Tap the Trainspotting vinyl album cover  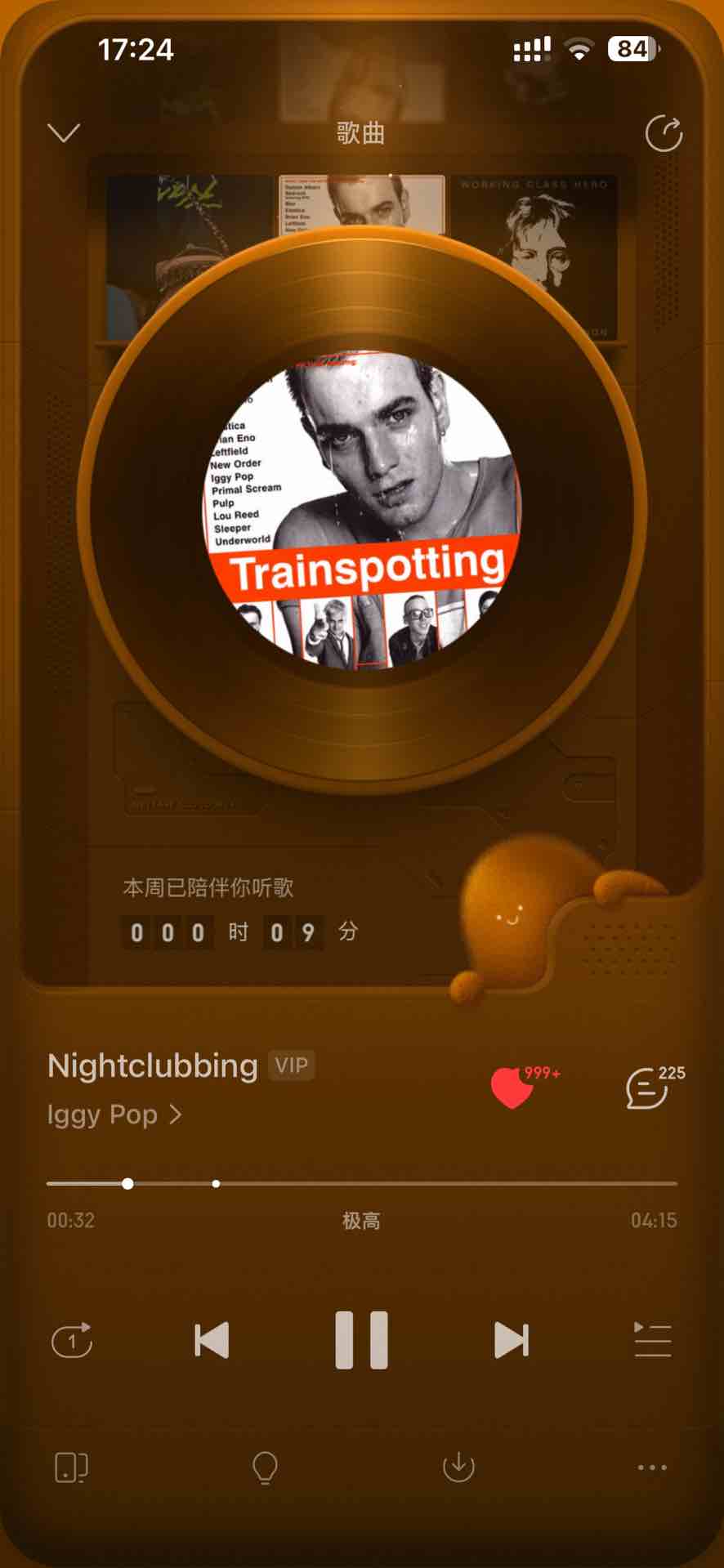click(362, 511)
